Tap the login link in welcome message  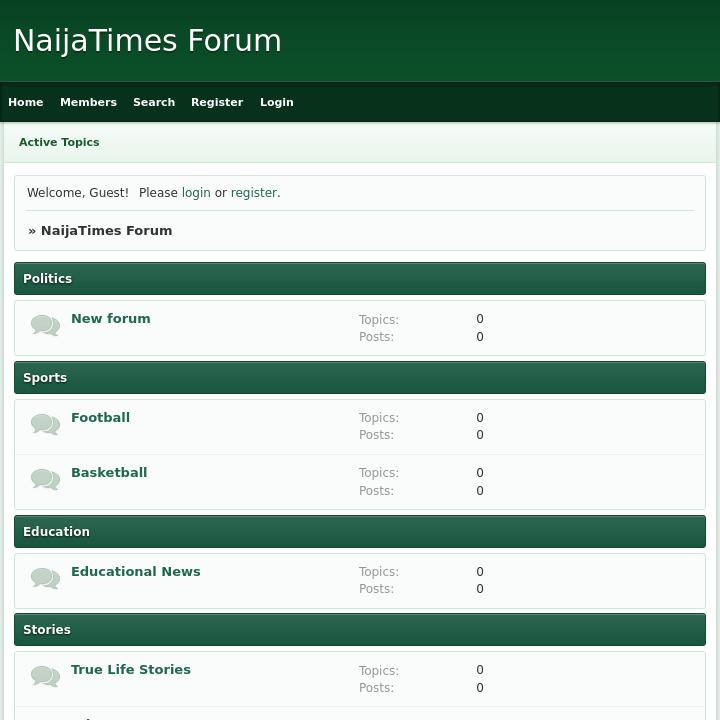coord(196,193)
